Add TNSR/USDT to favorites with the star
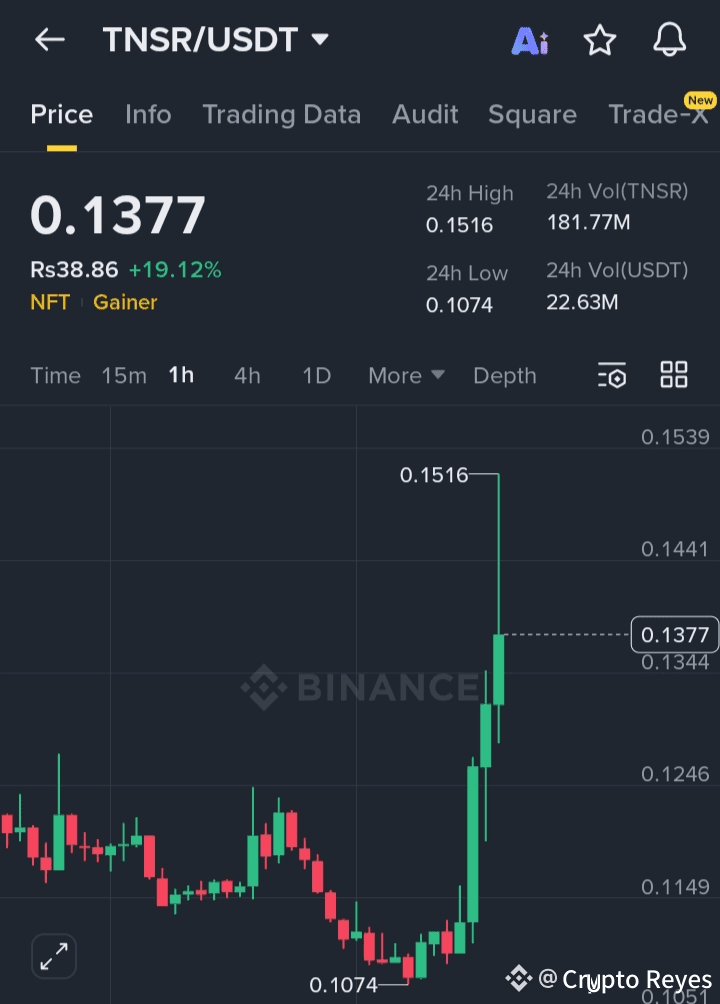 pos(599,40)
